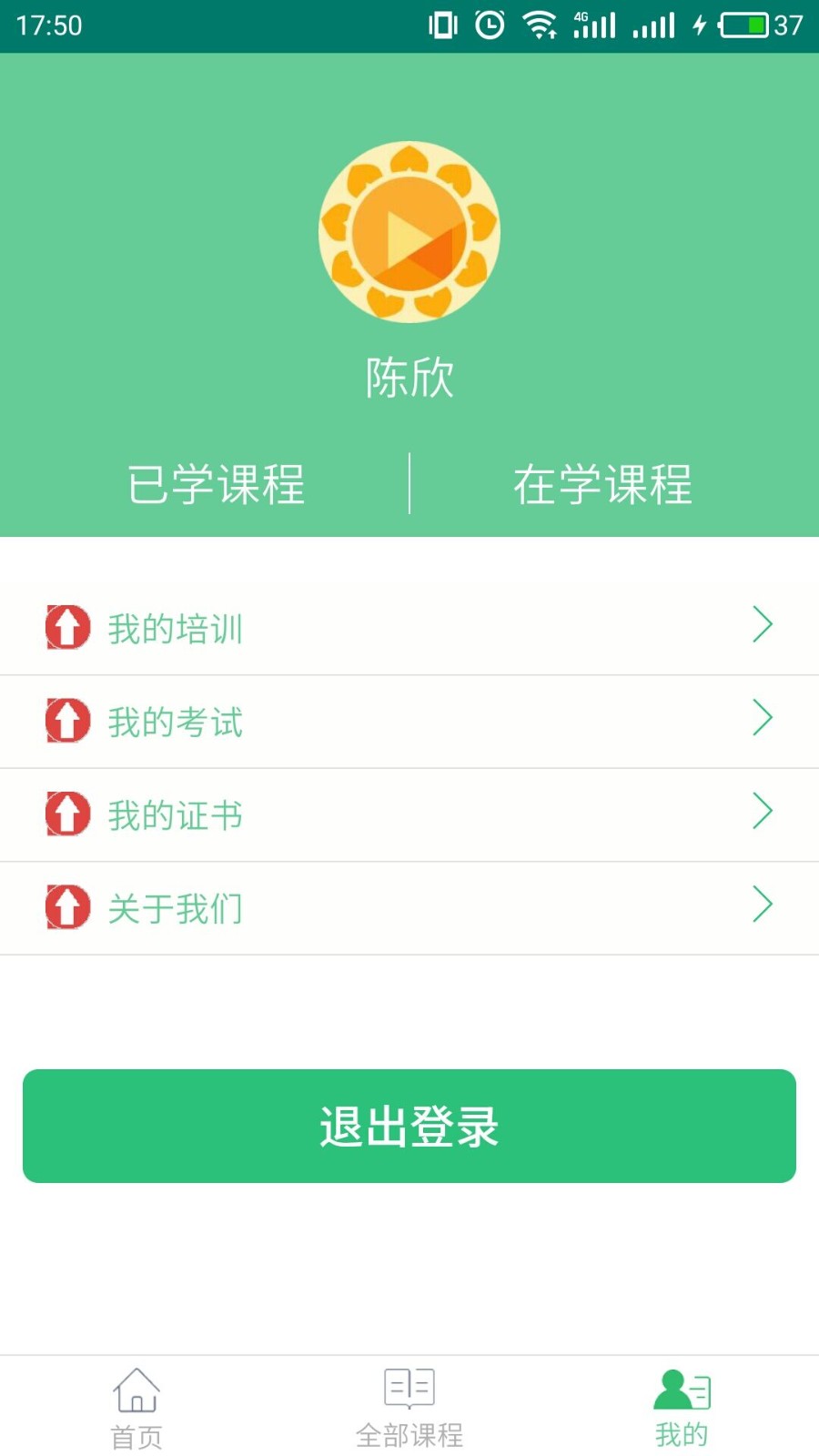
Task: Tap the sunflower play avatar image
Action: (x=409, y=230)
